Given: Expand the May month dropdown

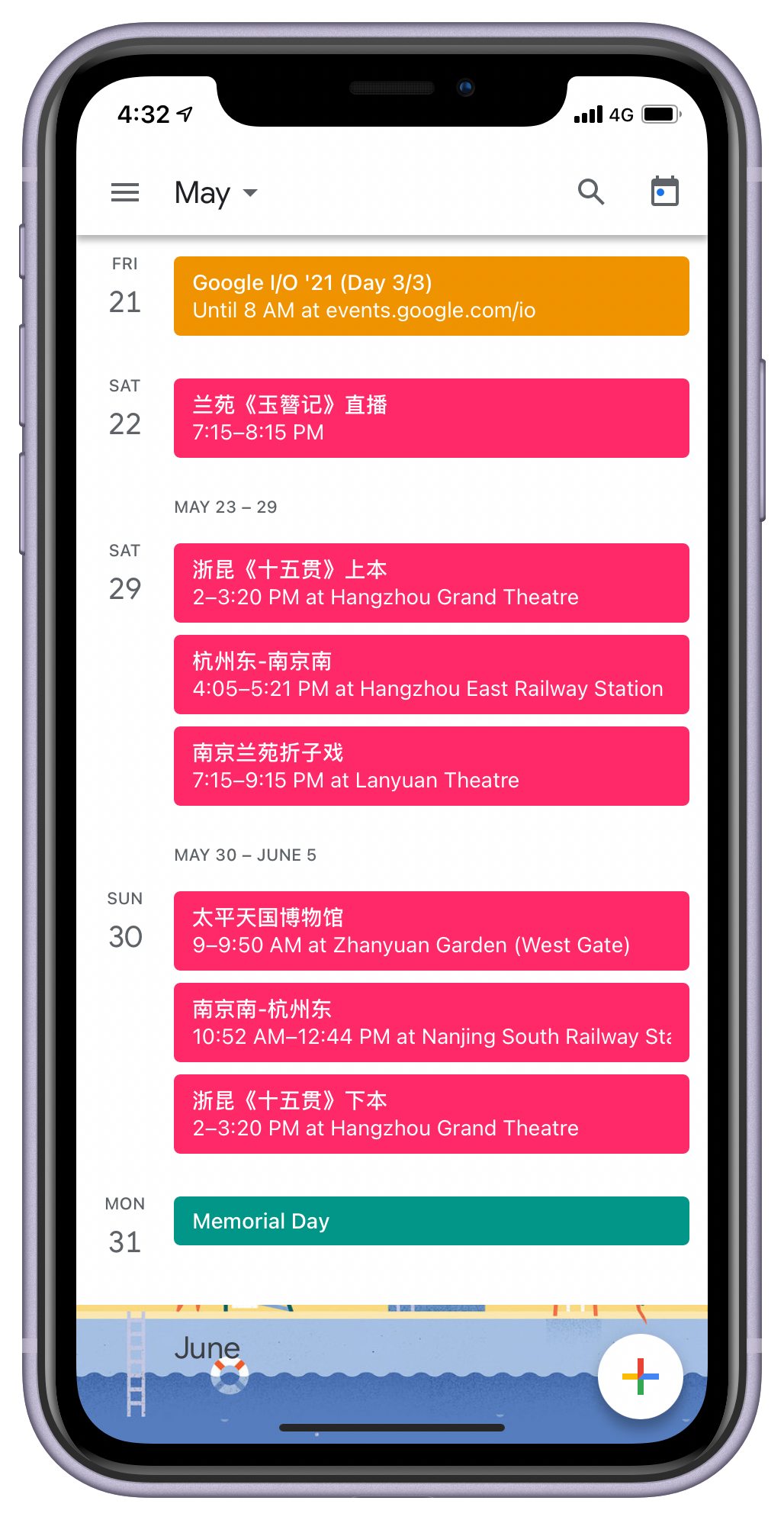Looking at the screenshot, I should tap(217, 193).
